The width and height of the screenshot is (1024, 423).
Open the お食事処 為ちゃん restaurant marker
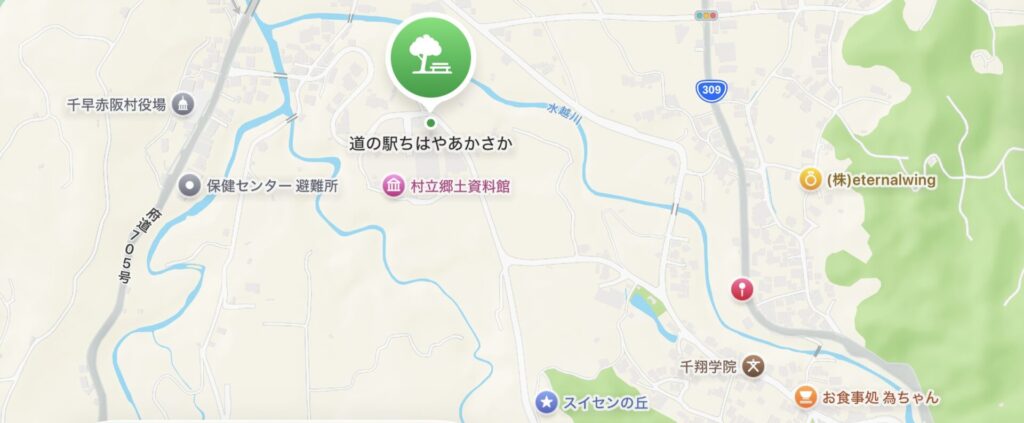tap(804, 397)
